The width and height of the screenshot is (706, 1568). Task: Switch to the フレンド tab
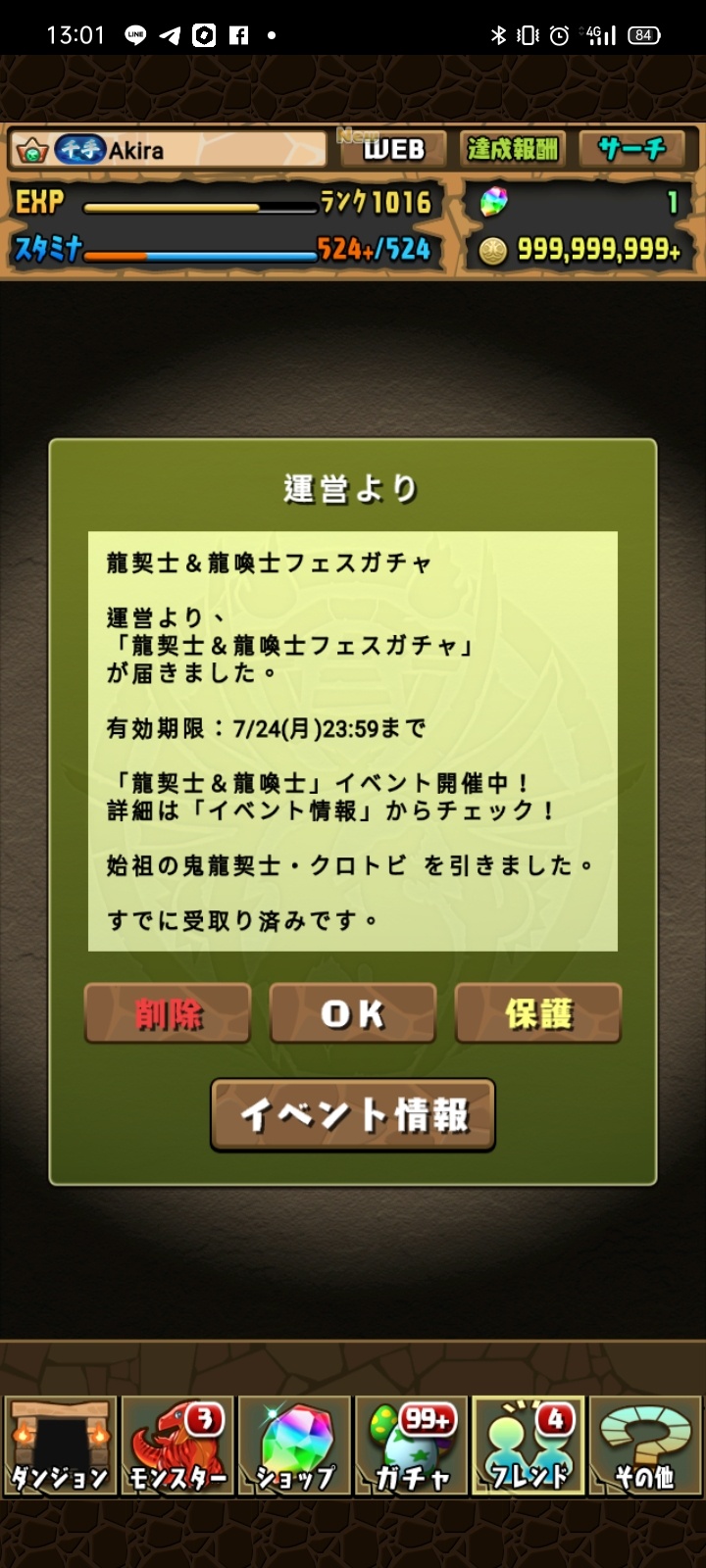pyautogui.click(x=528, y=1446)
